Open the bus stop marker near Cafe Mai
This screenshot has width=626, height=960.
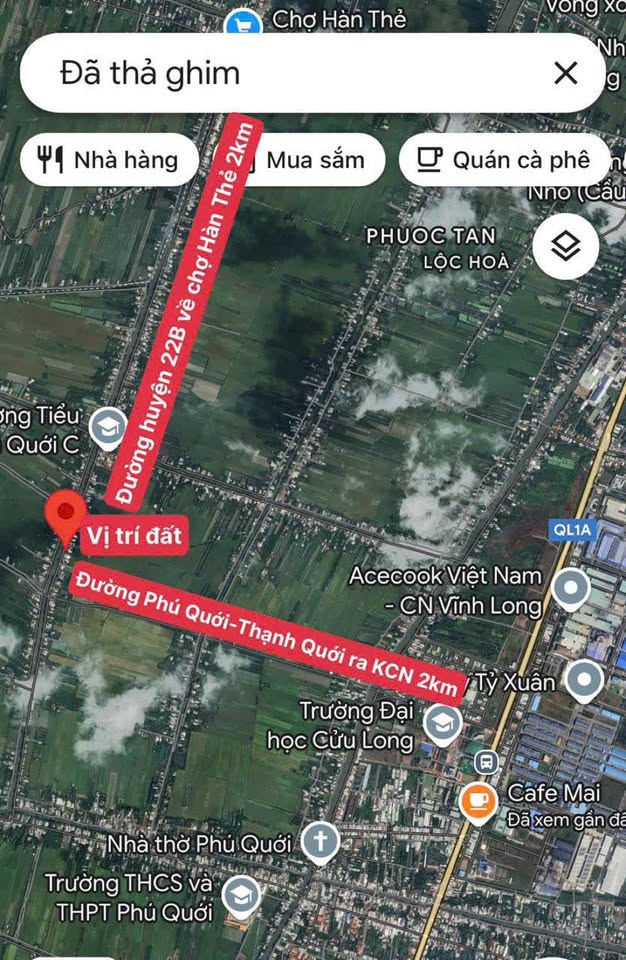pyautogui.click(x=487, y=762)
